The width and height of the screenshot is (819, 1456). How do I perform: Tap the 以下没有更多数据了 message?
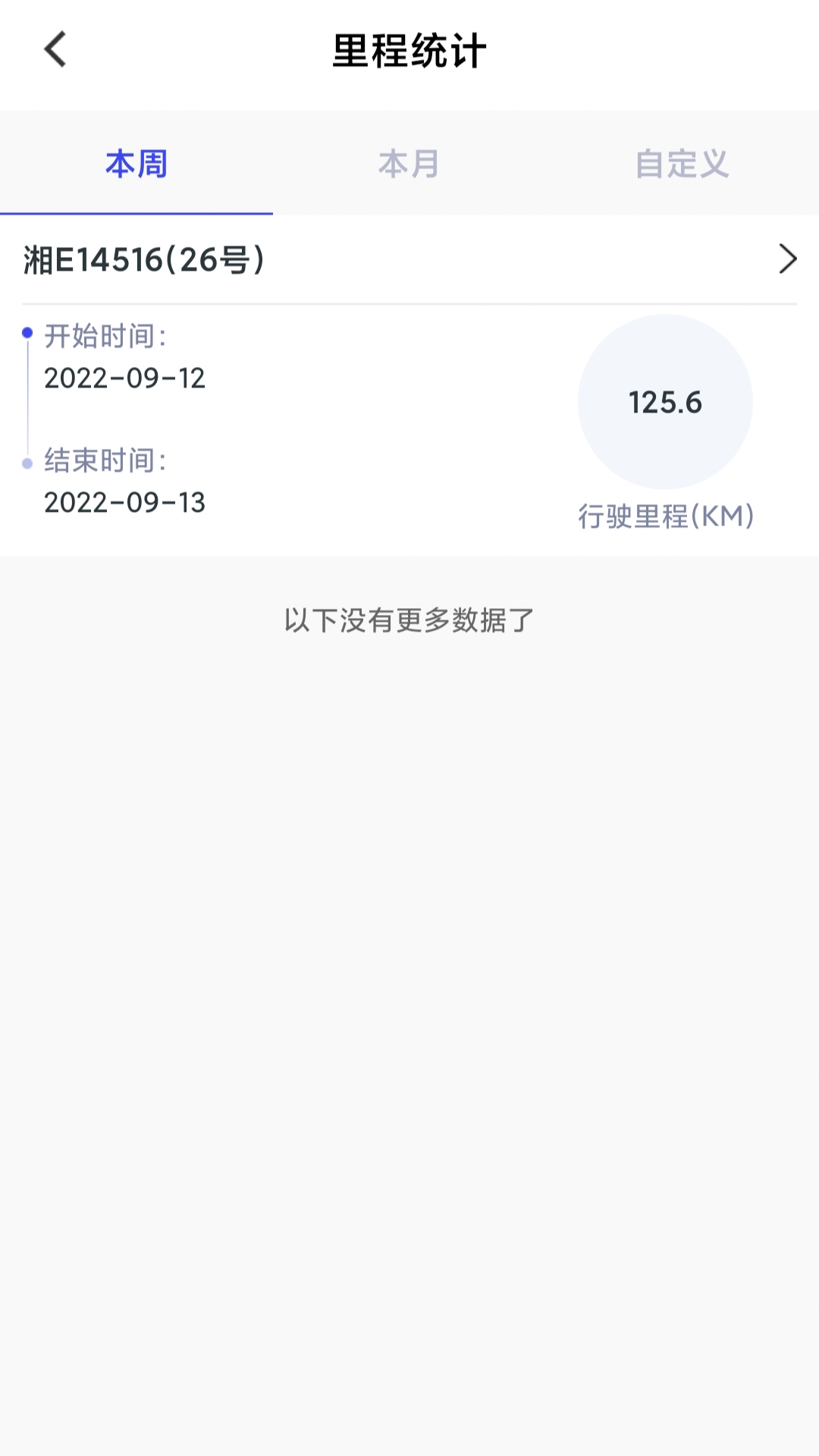[x=409, y=620]
